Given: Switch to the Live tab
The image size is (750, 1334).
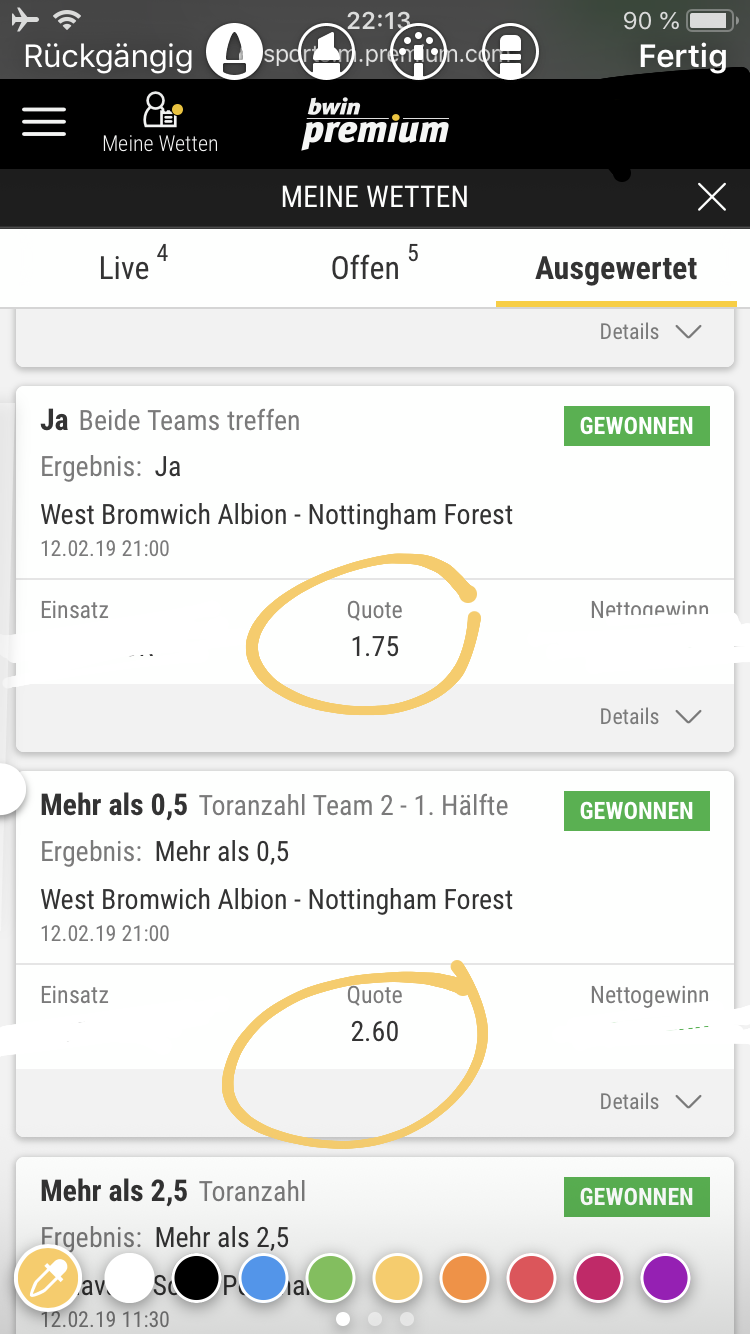Looking at the screenshot, I should (x=133, y=267).
